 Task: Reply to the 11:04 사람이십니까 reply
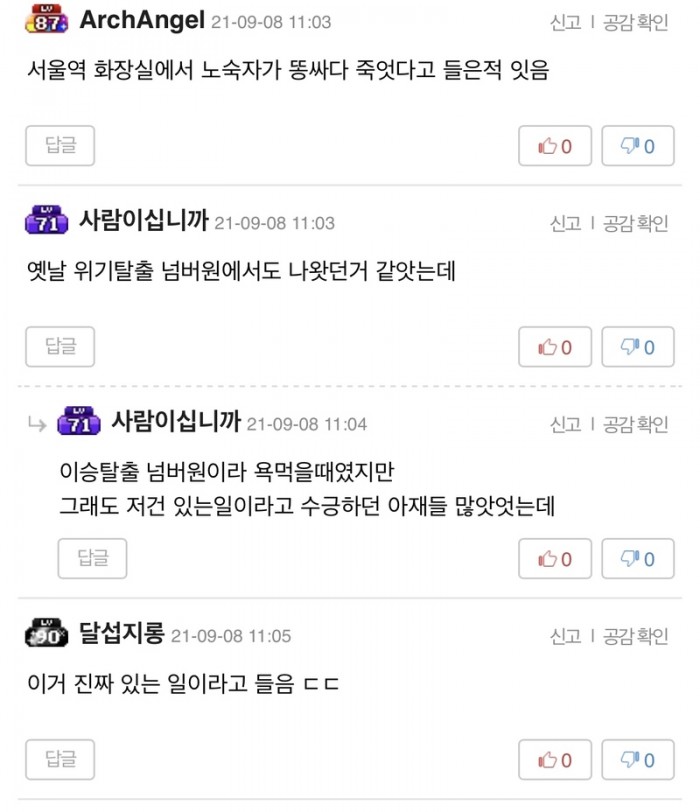[x=93, y=558]
